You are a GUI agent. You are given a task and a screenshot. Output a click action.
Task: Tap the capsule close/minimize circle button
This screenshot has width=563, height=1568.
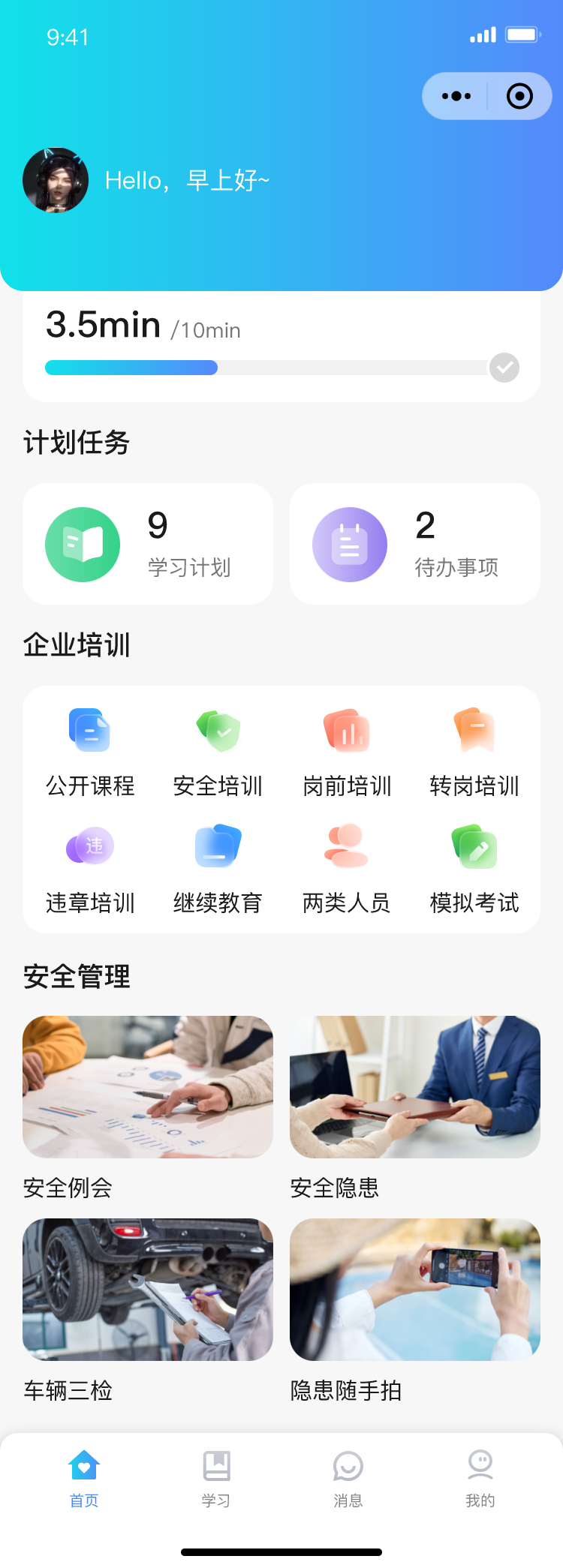(519, 96)
